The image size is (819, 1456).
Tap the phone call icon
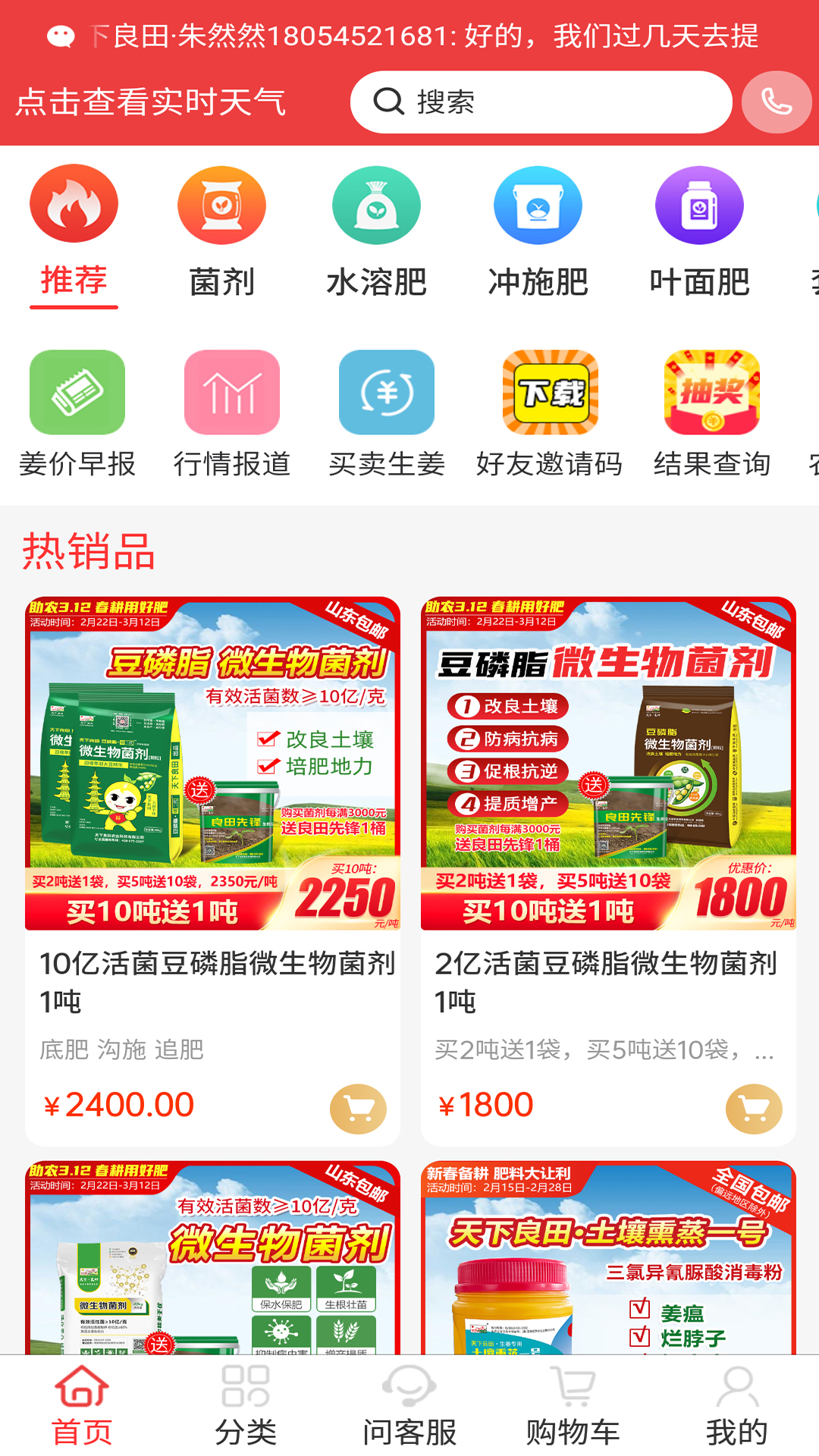pos(777,102)
